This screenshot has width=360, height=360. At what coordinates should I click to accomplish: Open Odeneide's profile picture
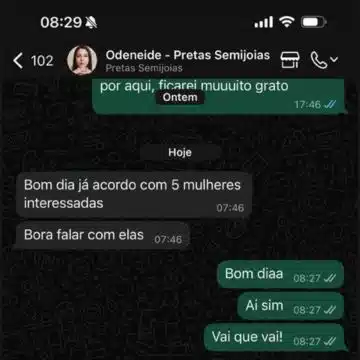[82, 60]
